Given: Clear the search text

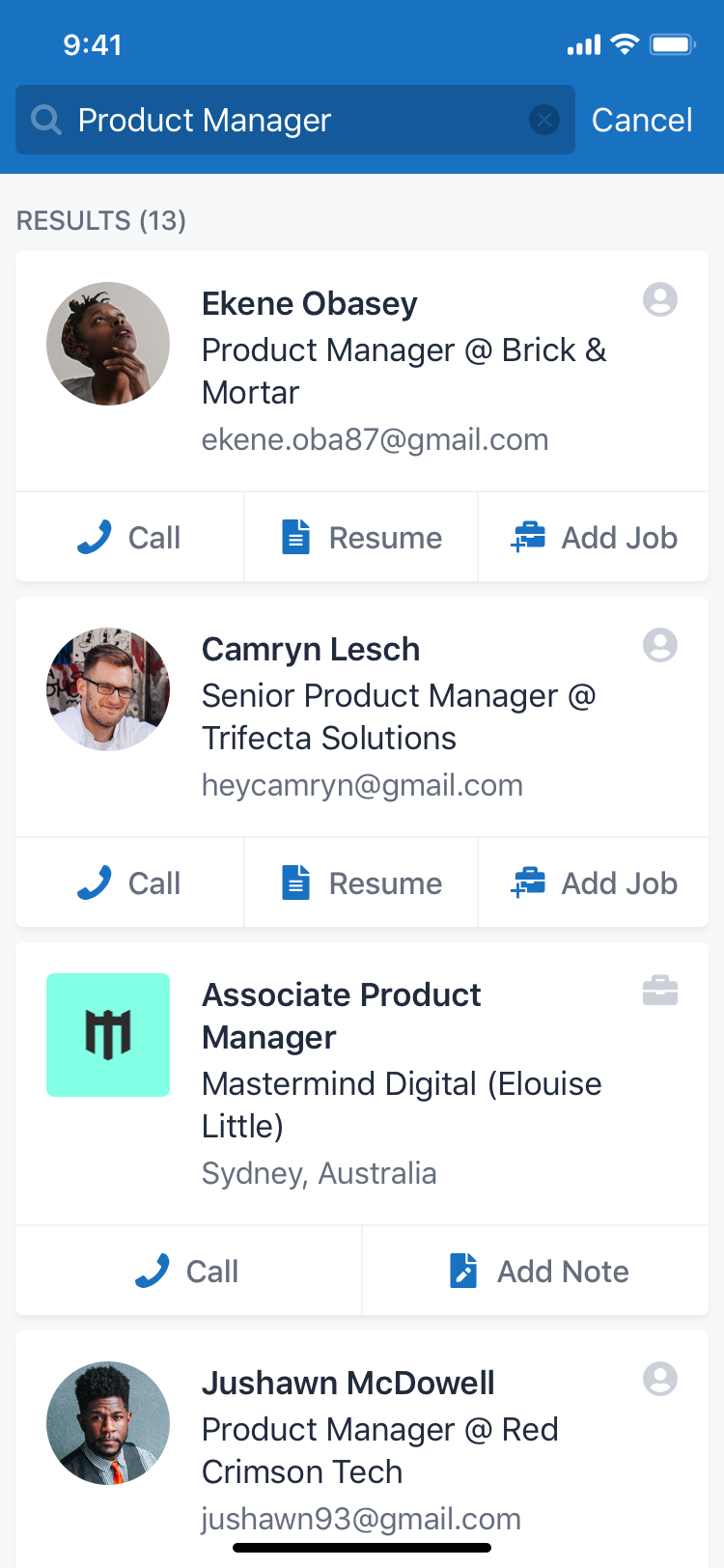Looking at the screenshot, I should (x=544, y=120).
